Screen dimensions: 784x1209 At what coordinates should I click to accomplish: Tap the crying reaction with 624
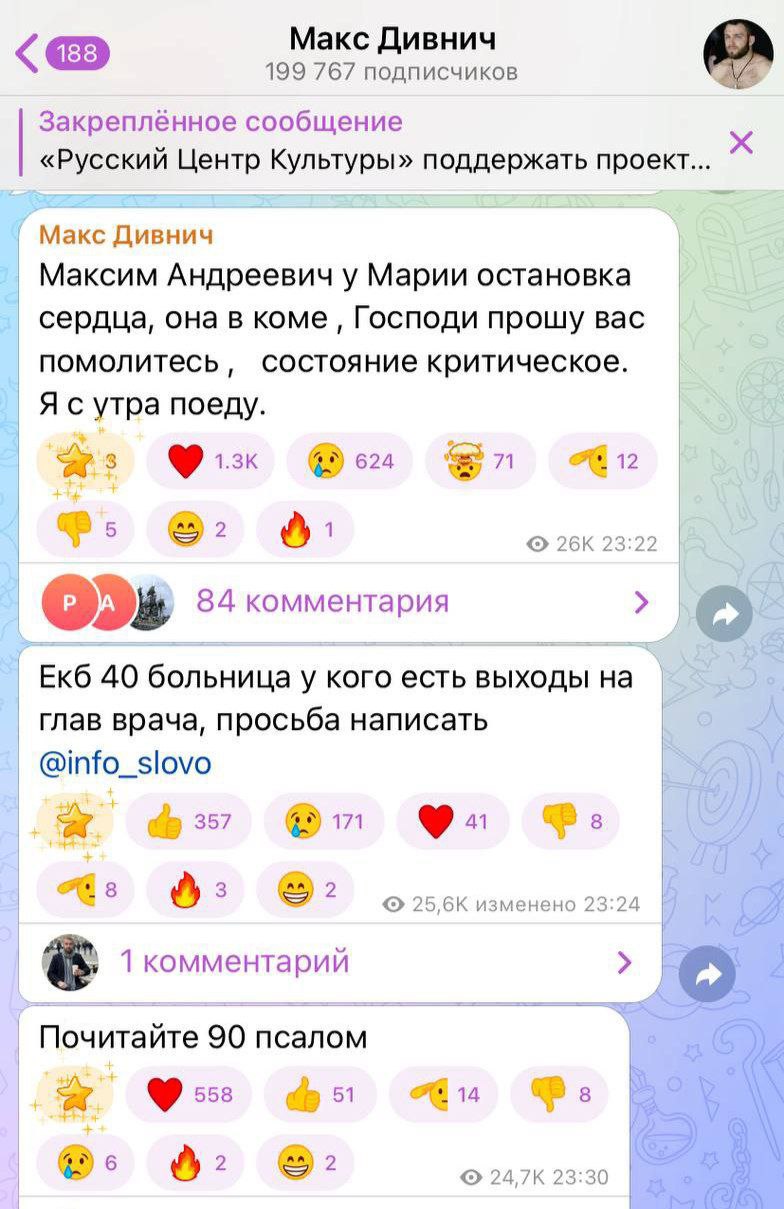(350, 461)
